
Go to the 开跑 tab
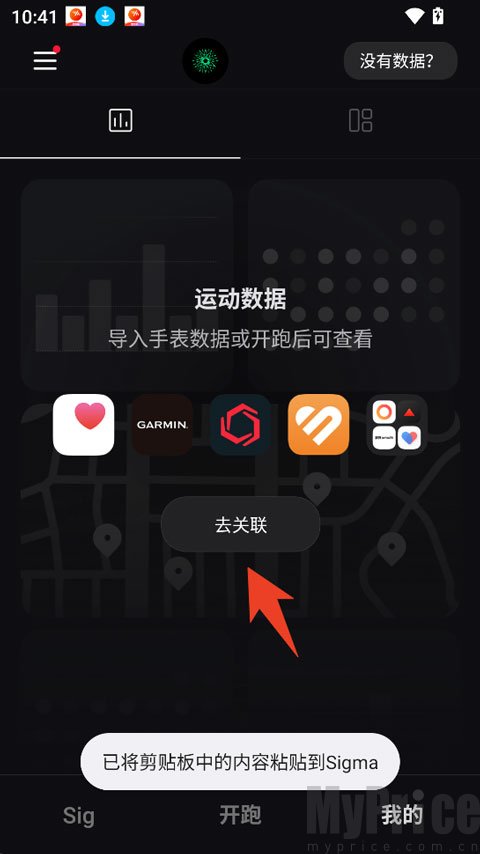(240, 815)
